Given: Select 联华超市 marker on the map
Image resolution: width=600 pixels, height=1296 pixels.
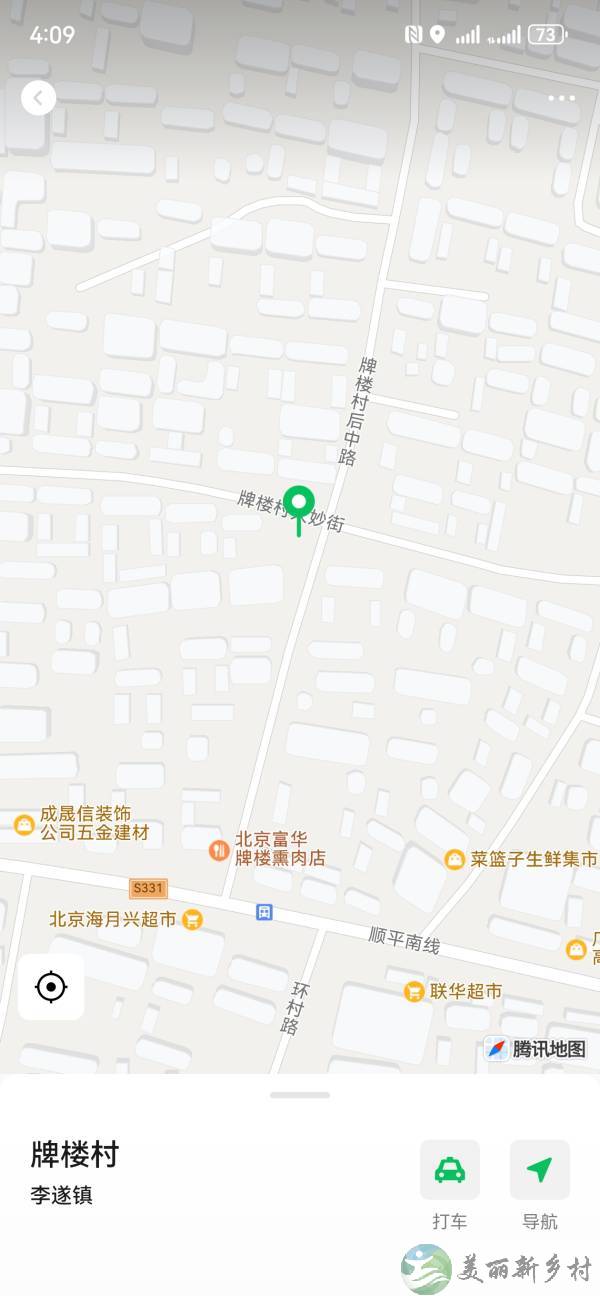Looking at the screenshot, I should pyautogui.click(x=414, y=991).
